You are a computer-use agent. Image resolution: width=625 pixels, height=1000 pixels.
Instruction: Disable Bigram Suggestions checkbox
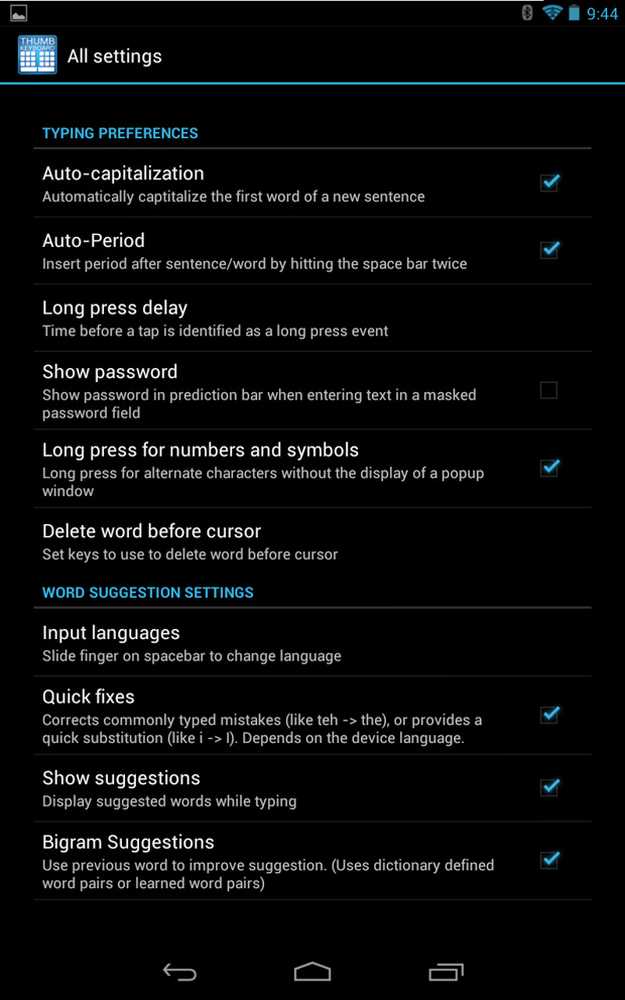point(549,860)
